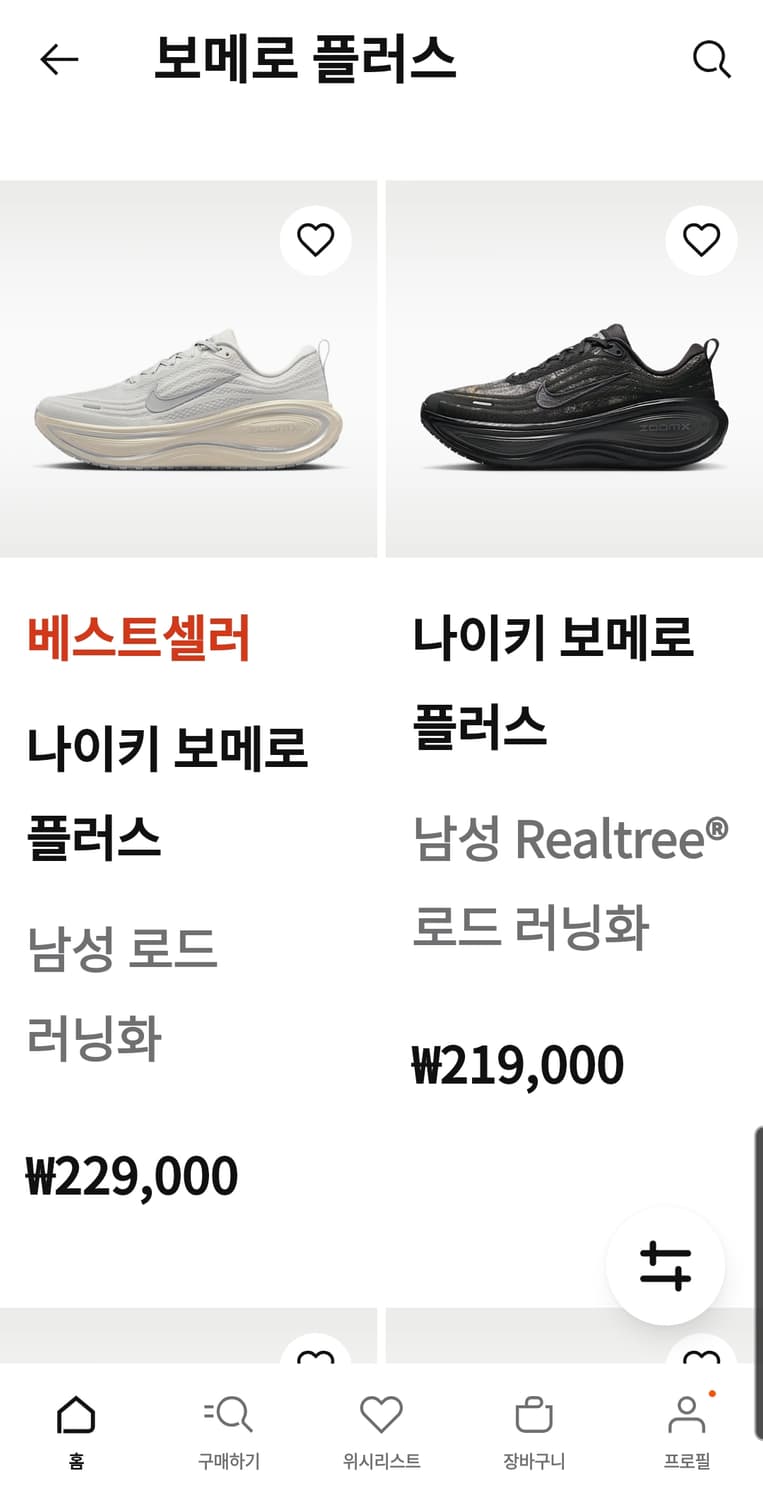Favorite the black Realtree 보메로 플러스 shoe
The image size is (763, 1500).
coord(700,239)
